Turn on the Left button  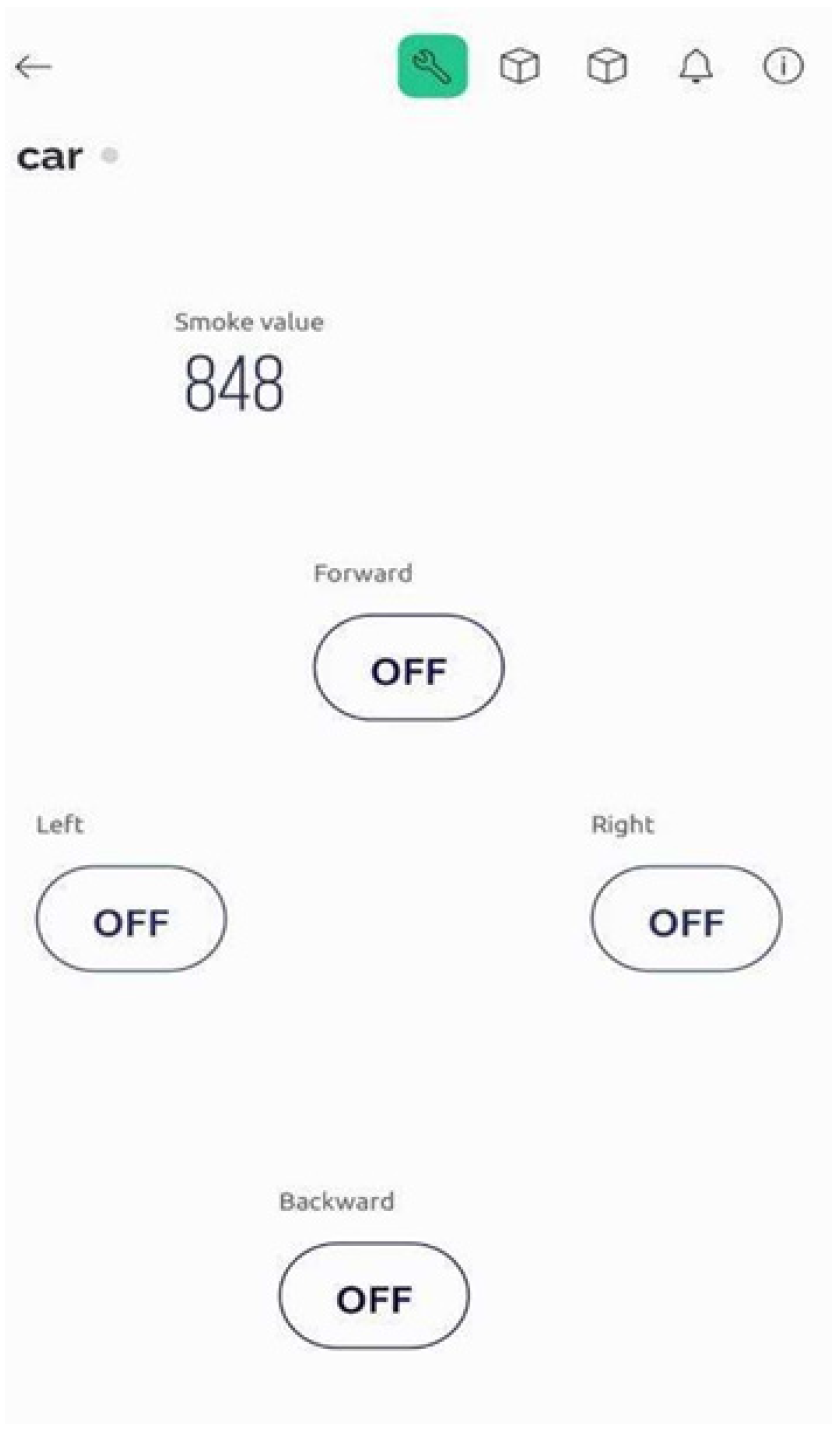[131, 919]
